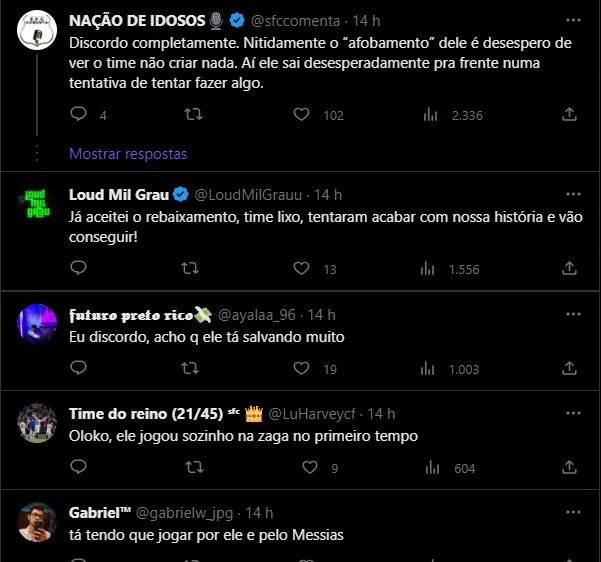
Task: Reply to NAÇÃO DE IDOSOS tweet
Action: (x=78, y=115)
